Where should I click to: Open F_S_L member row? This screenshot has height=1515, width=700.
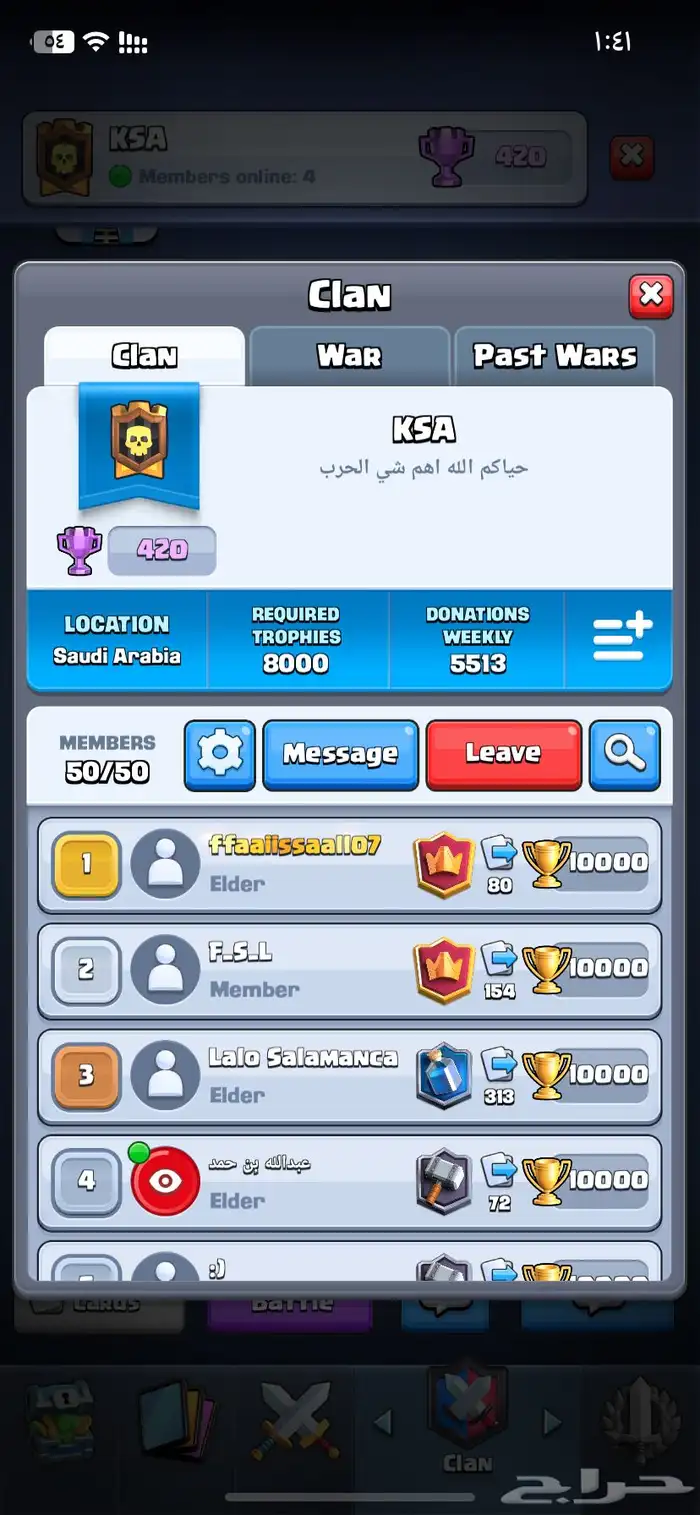(300, 969)
